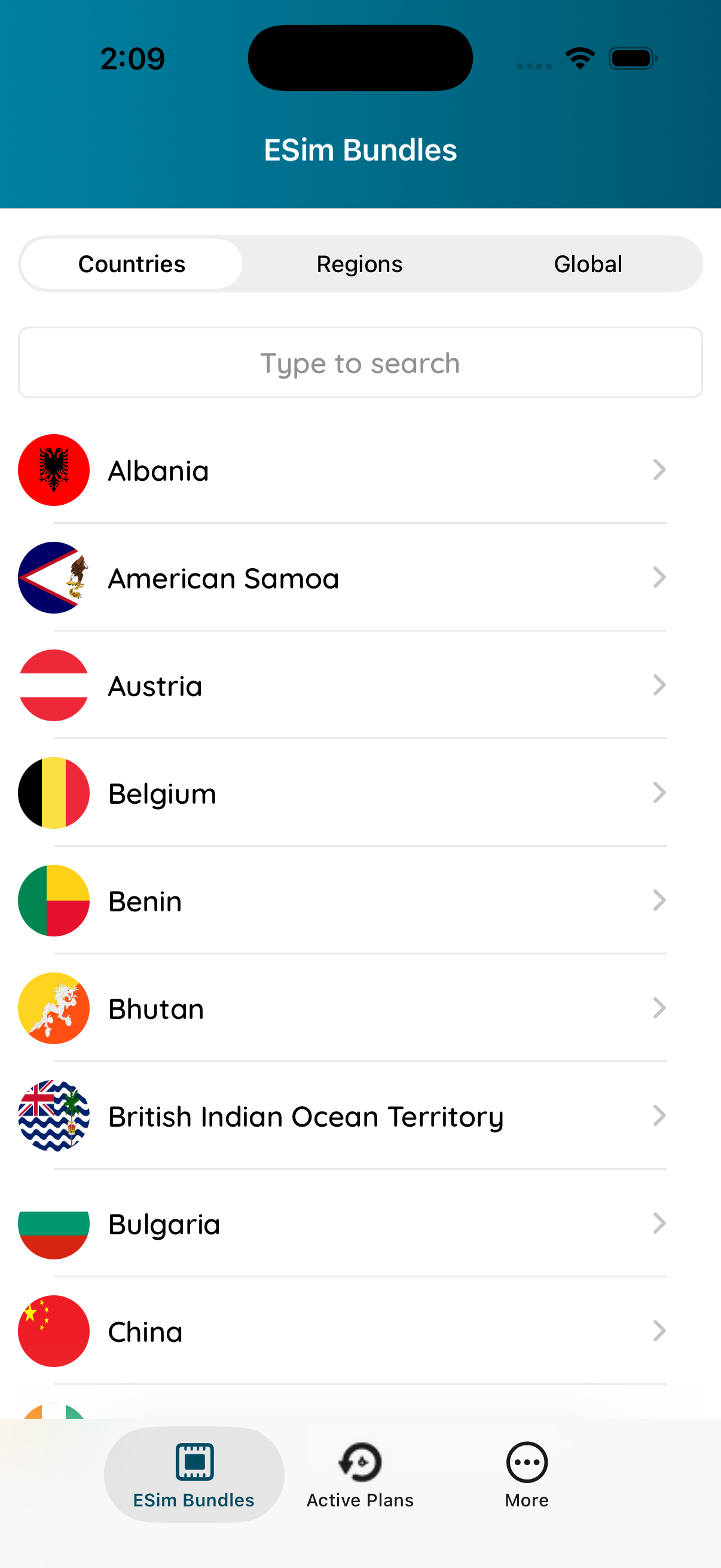
Task: Open the More tab
Action: (527, 1475)
